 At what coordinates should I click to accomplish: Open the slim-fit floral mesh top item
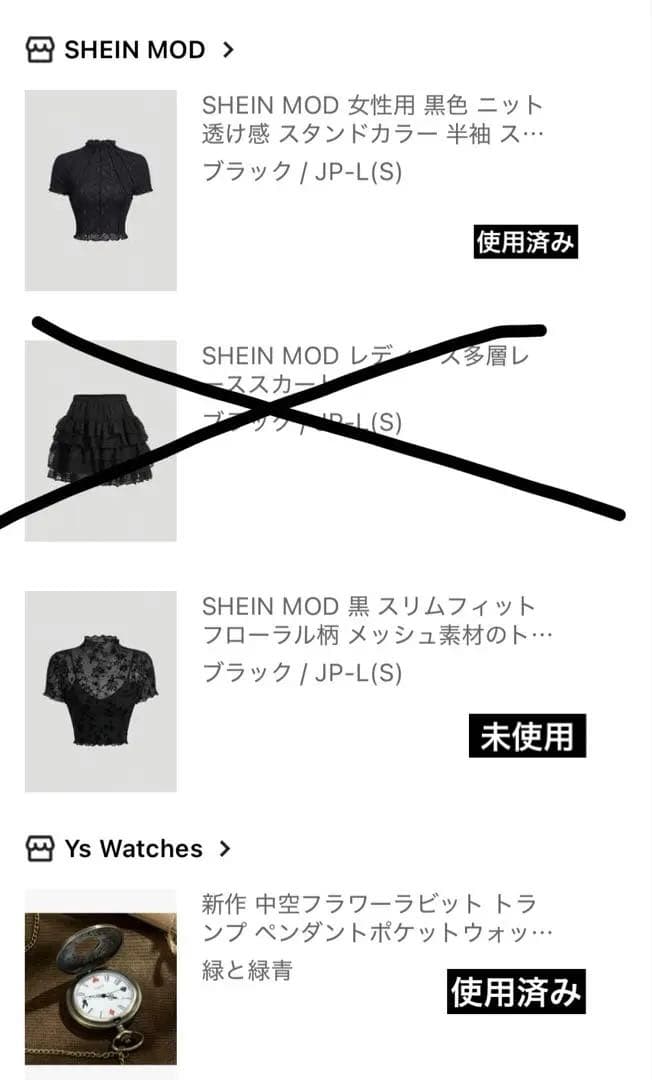100,691
